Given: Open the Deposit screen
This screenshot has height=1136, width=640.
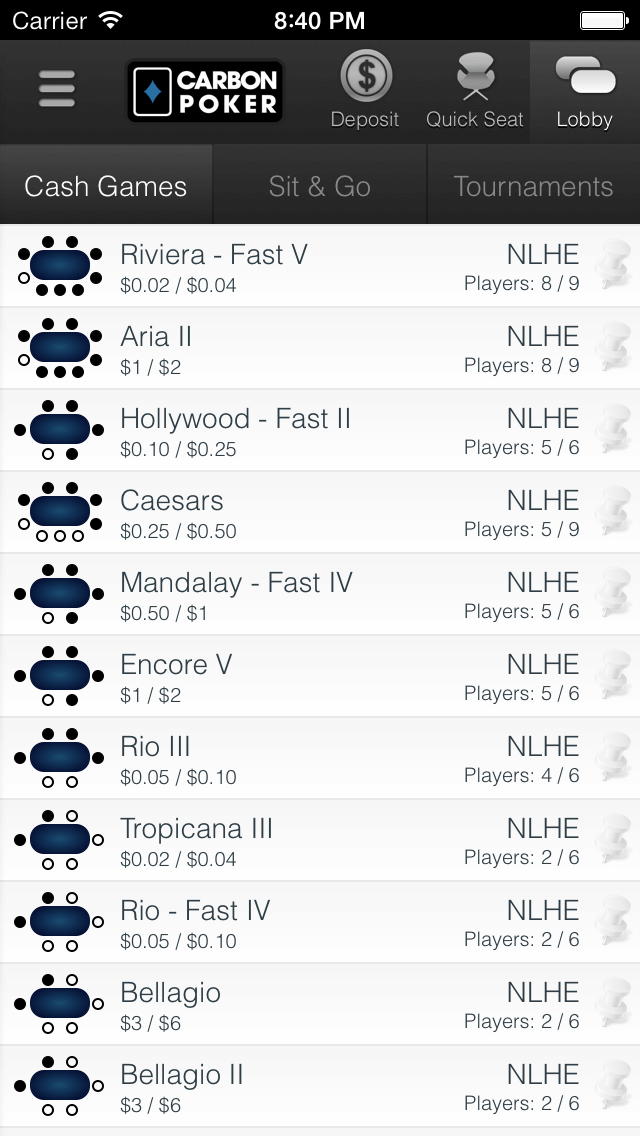Looking at the screenshot, I should (365, 92).
